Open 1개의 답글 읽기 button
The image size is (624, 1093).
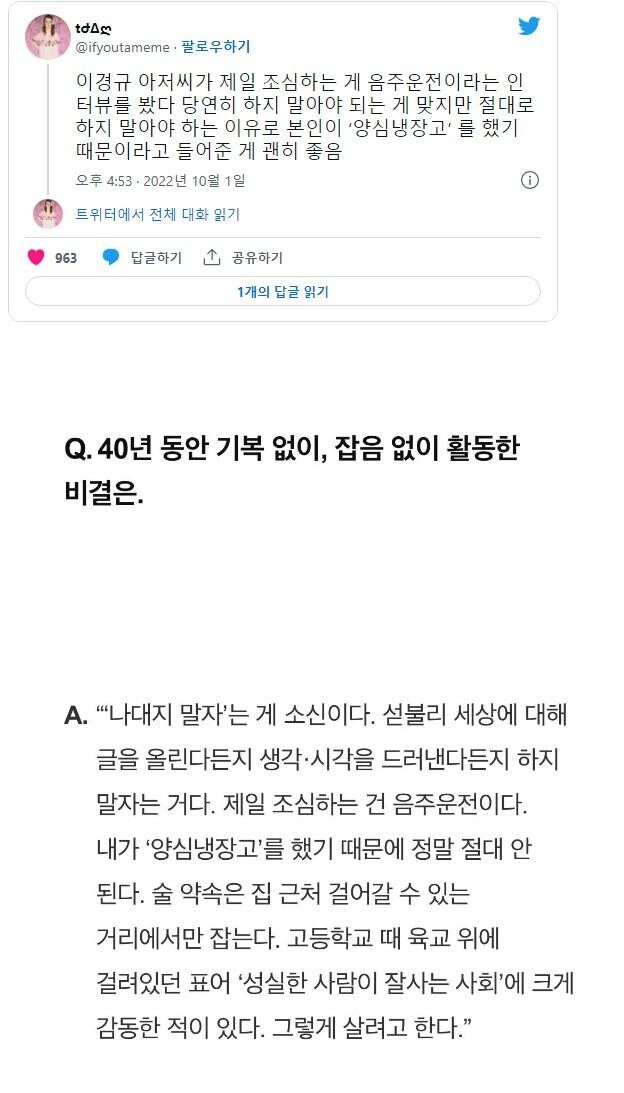(x=283, y=291)
